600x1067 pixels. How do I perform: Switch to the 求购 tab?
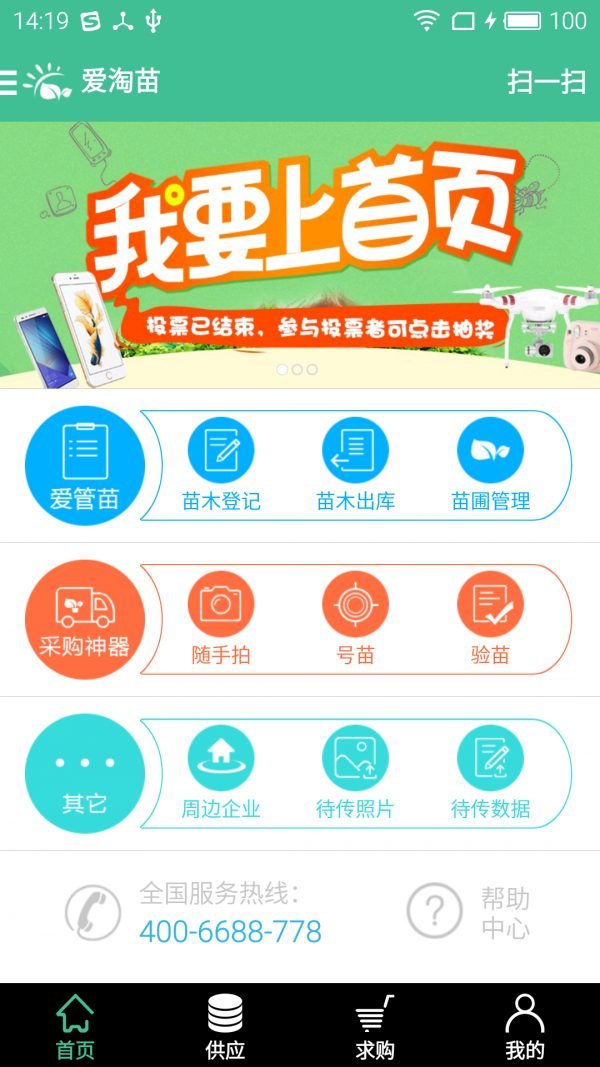click(x=375, y=1026)
